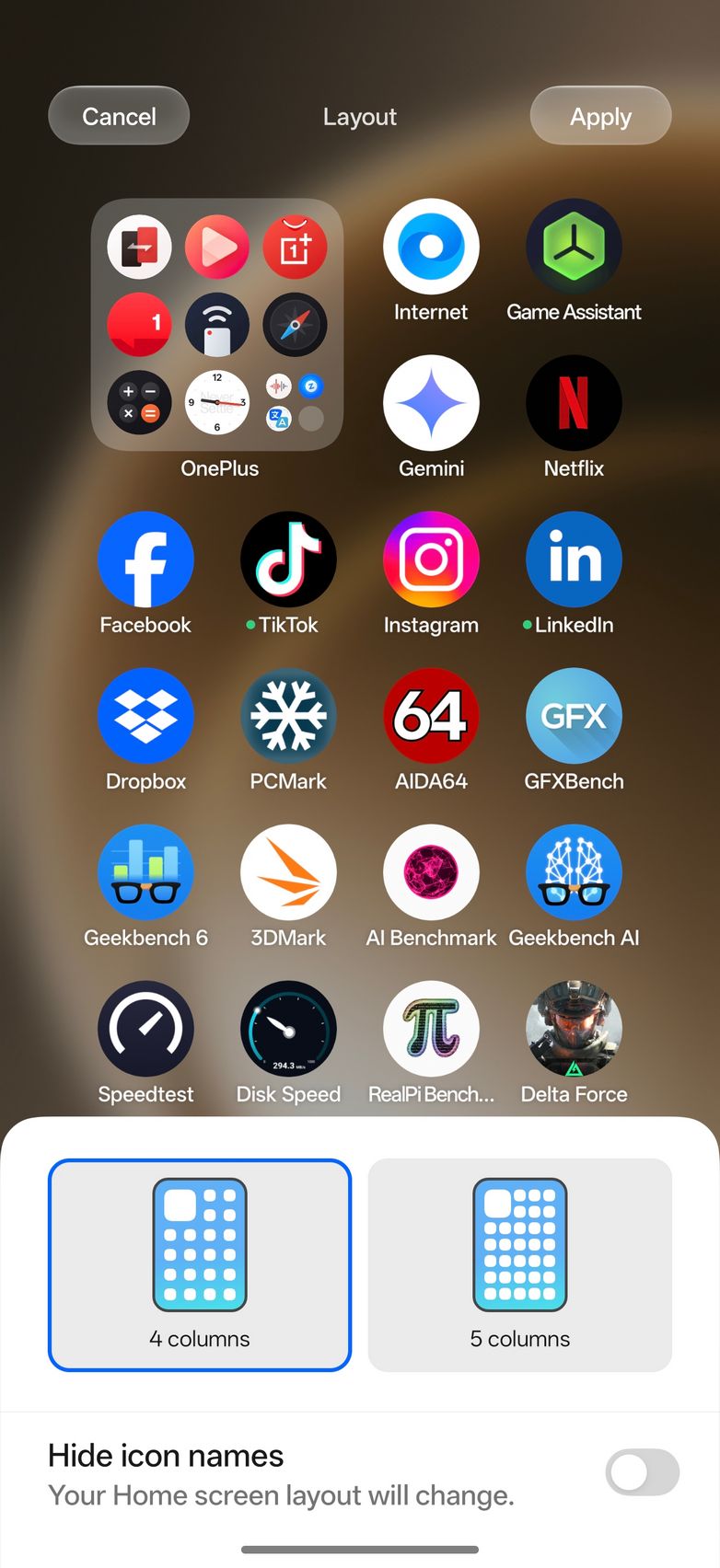Launch 3DMark benchmark app
720x1568 pixels.
click(x=288, y=873)
